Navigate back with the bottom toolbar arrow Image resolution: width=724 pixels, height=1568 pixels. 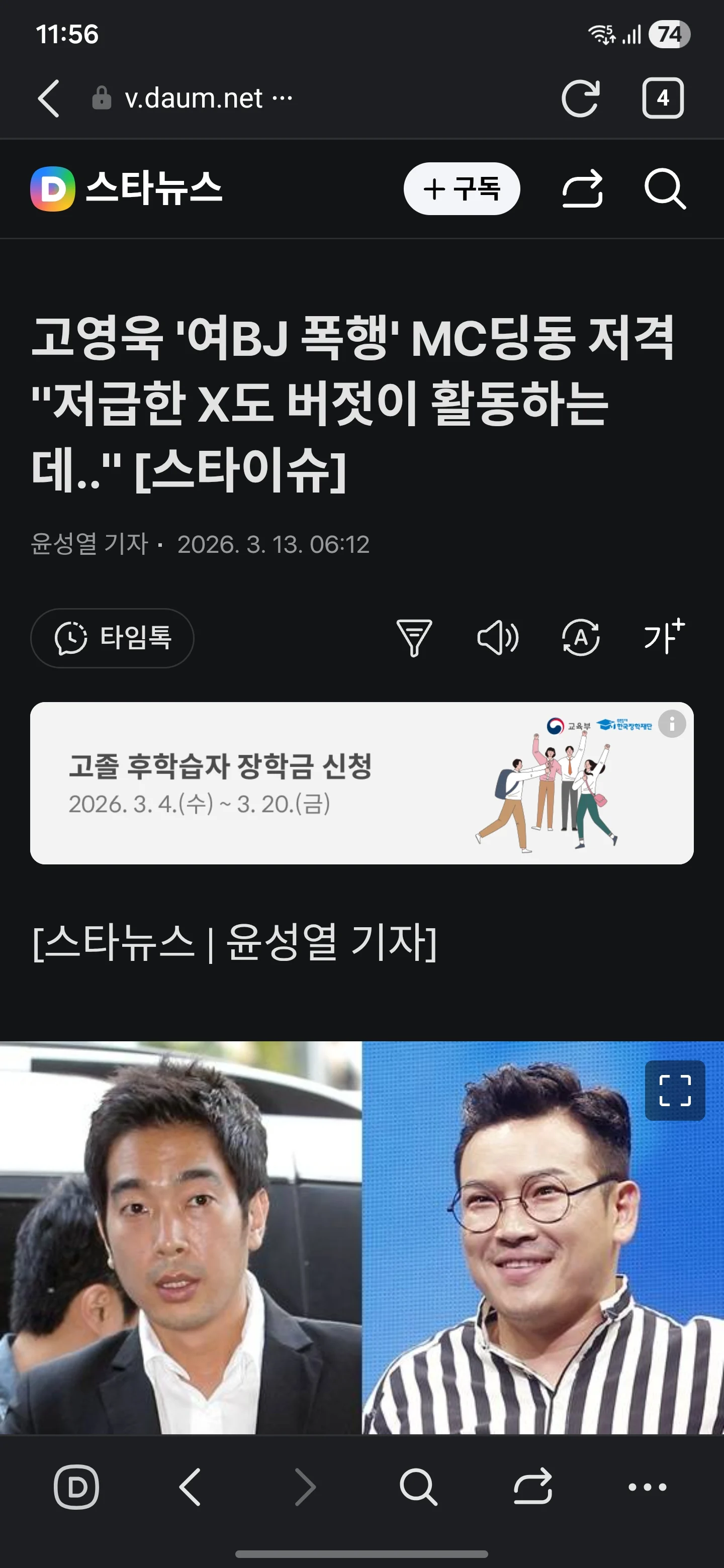tap(190, 1487)
